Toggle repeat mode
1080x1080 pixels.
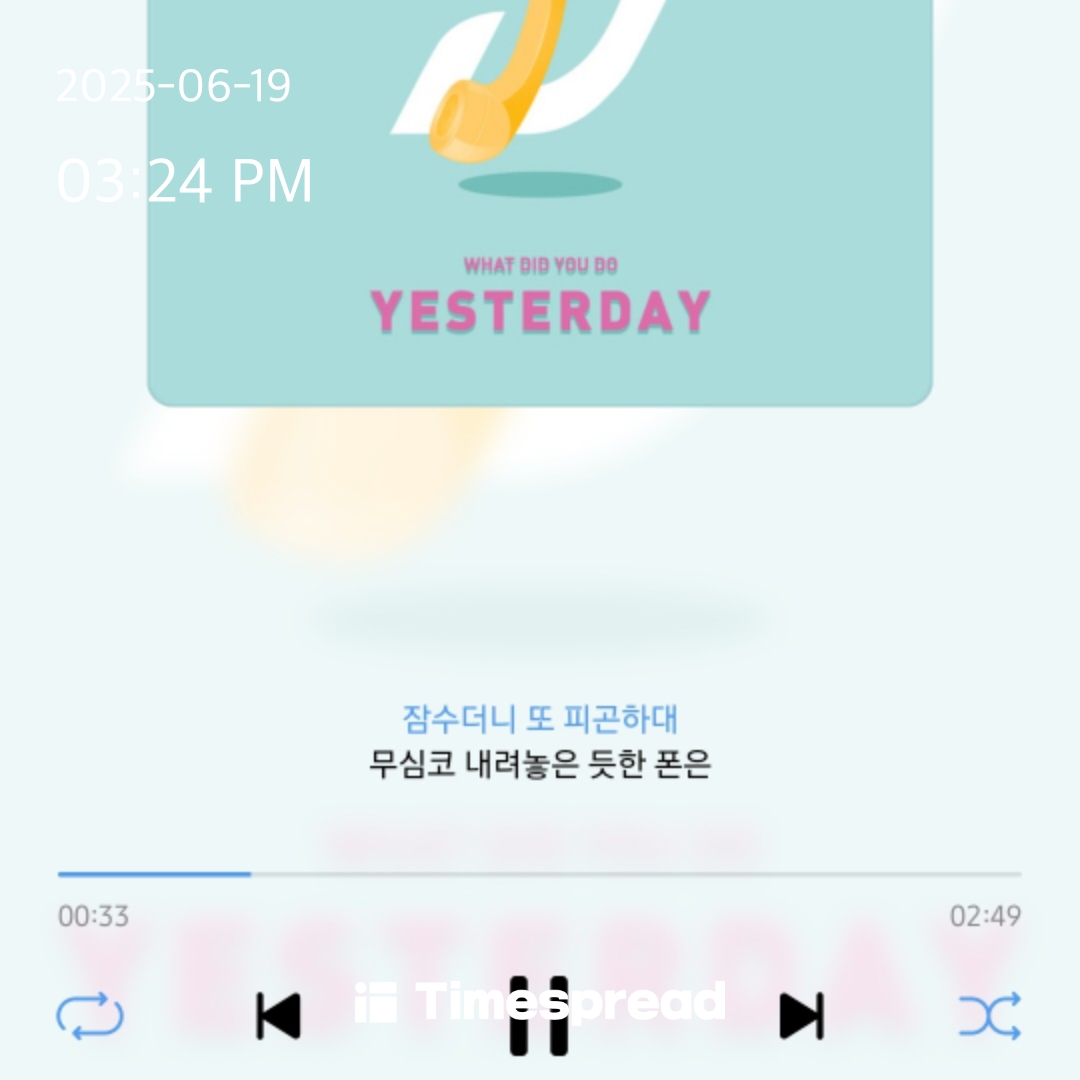(90, 1016)
